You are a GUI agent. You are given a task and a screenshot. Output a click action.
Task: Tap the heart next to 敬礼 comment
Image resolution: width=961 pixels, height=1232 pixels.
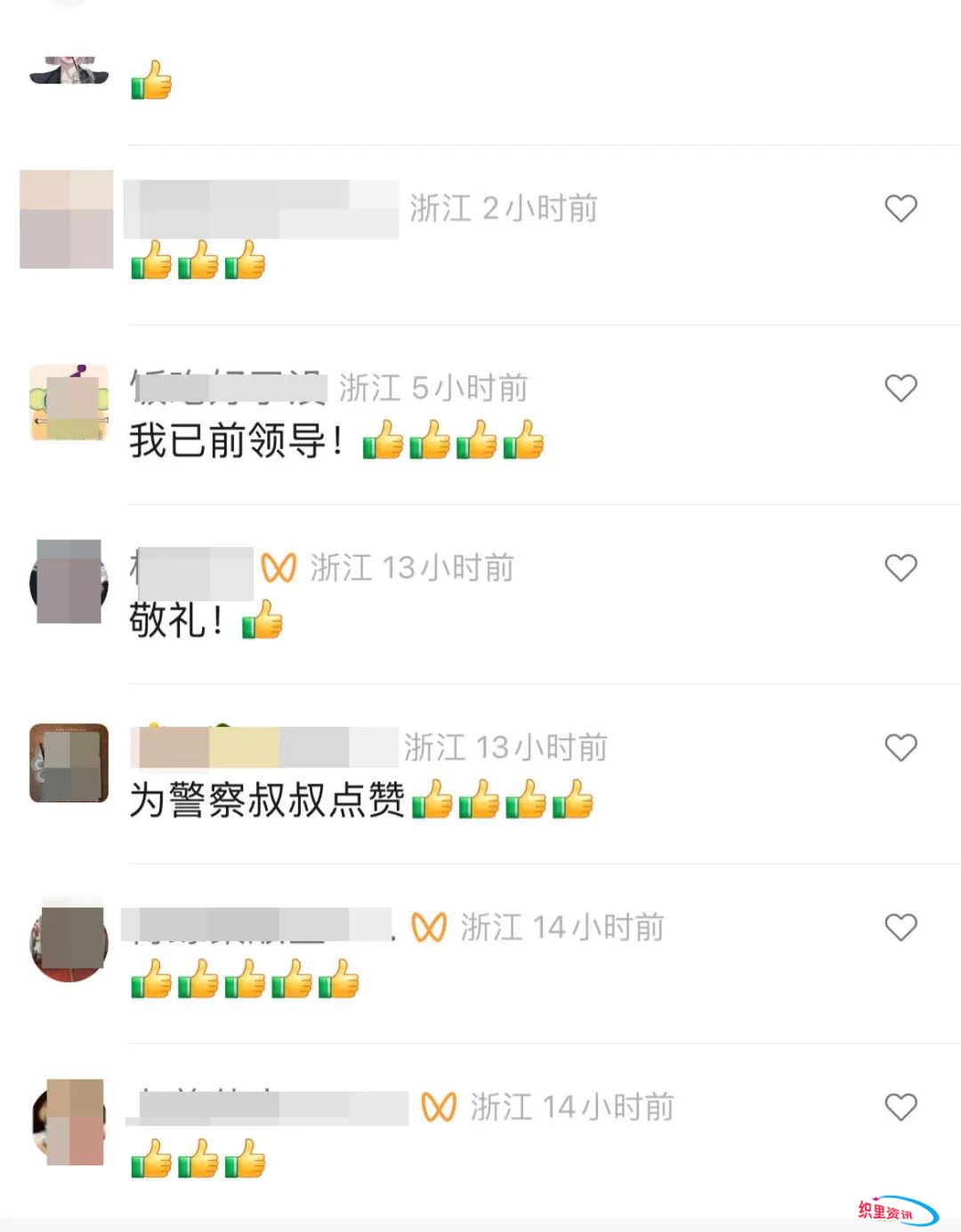point(900,568)
